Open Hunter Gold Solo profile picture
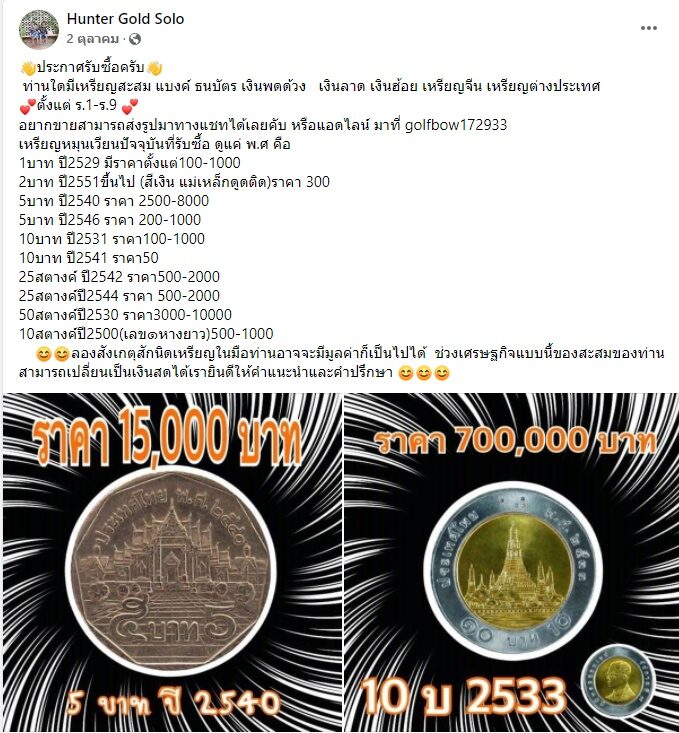Screen dimensions: 679x733 coord(38,29)
